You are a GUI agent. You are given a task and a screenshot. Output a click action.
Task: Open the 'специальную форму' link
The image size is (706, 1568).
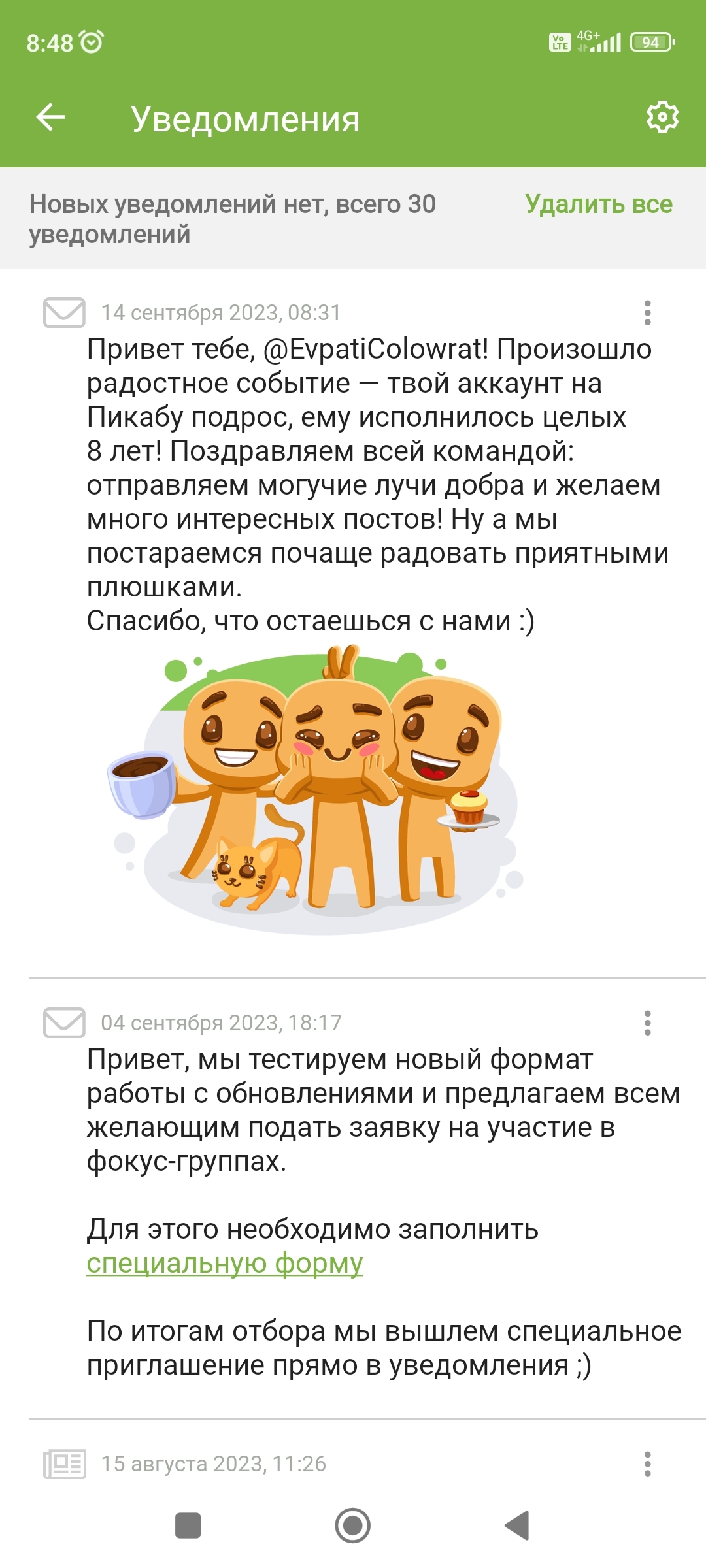pos(224,1263)
